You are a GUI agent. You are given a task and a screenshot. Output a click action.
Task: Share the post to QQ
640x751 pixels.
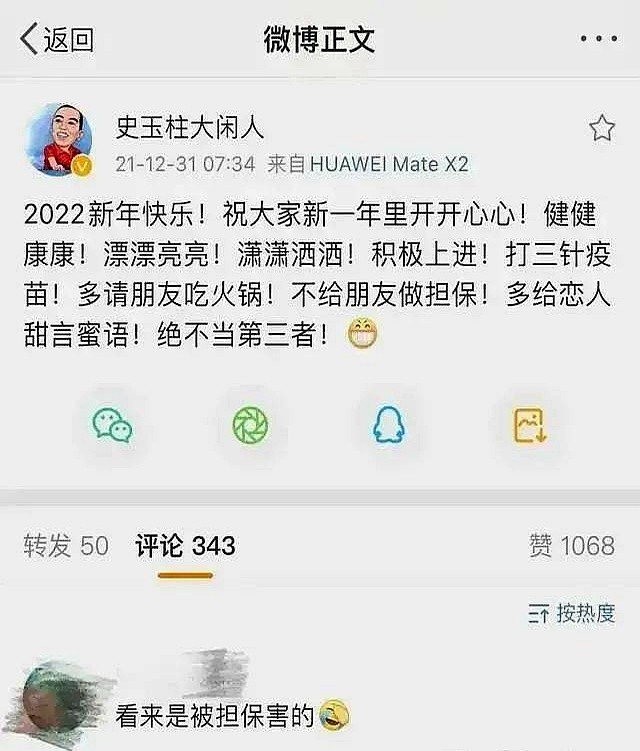point(389,426)
